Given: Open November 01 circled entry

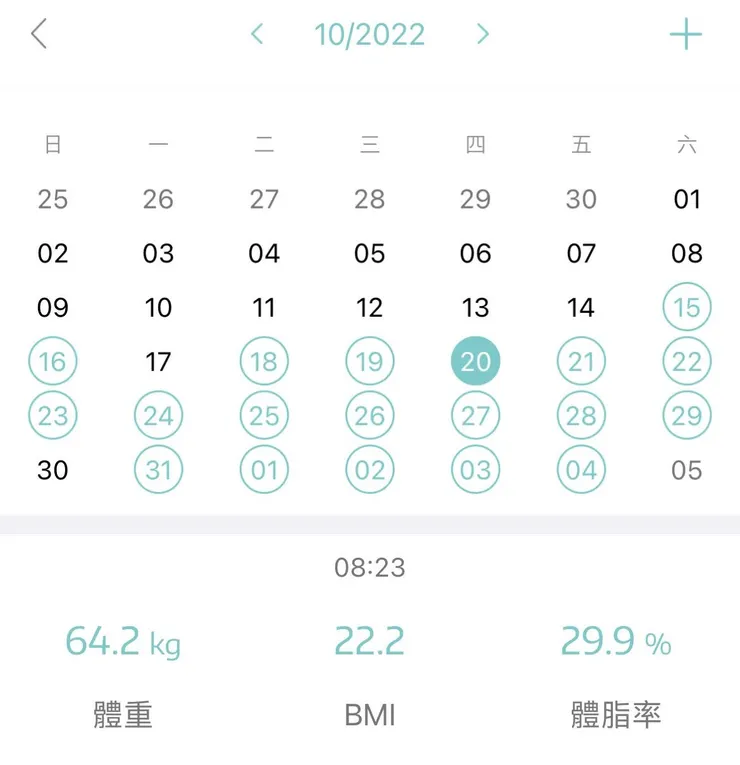Looking at the screenshot, I should pos(264,470).
